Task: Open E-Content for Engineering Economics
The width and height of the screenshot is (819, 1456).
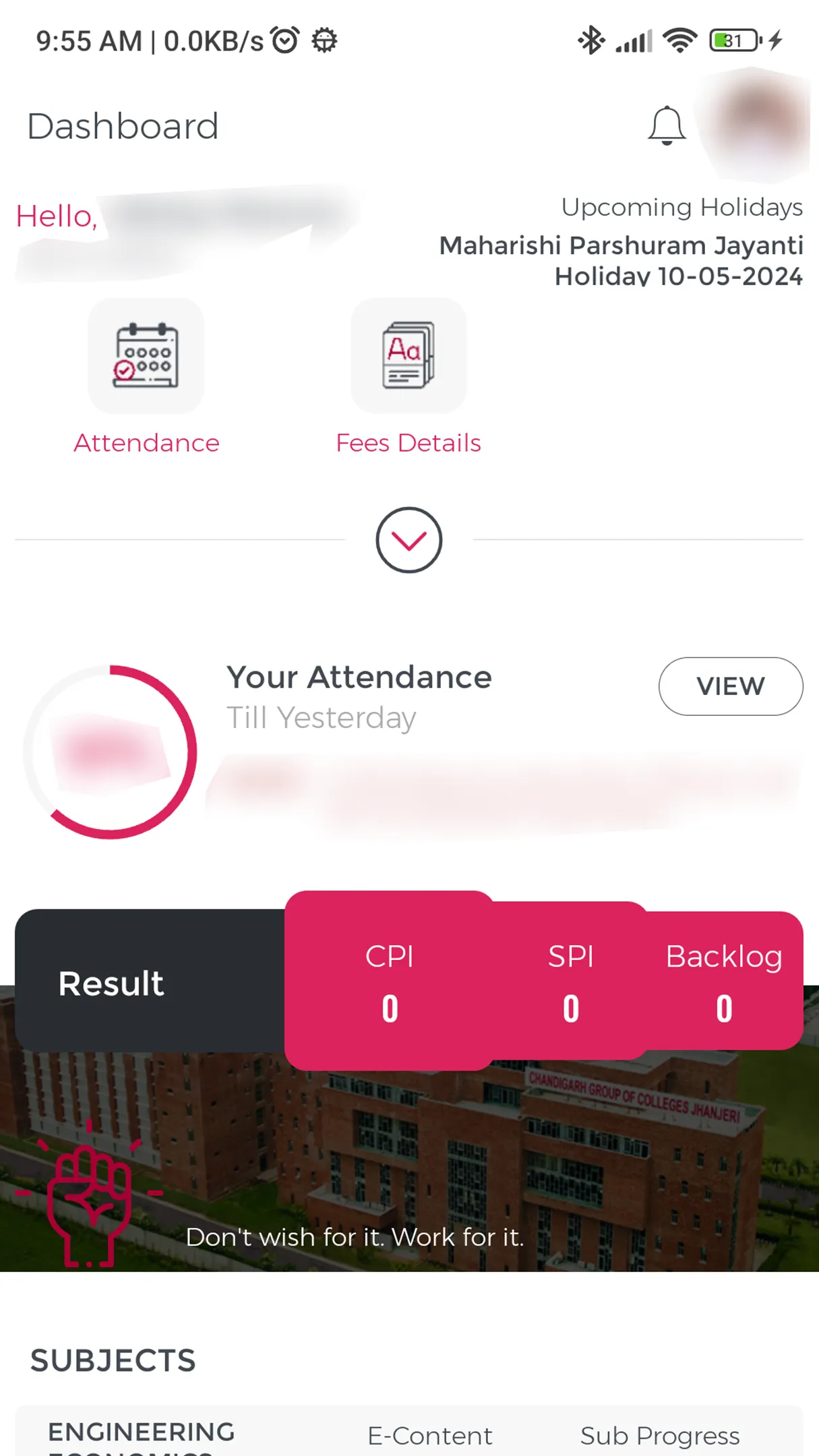Action: 430,1436
